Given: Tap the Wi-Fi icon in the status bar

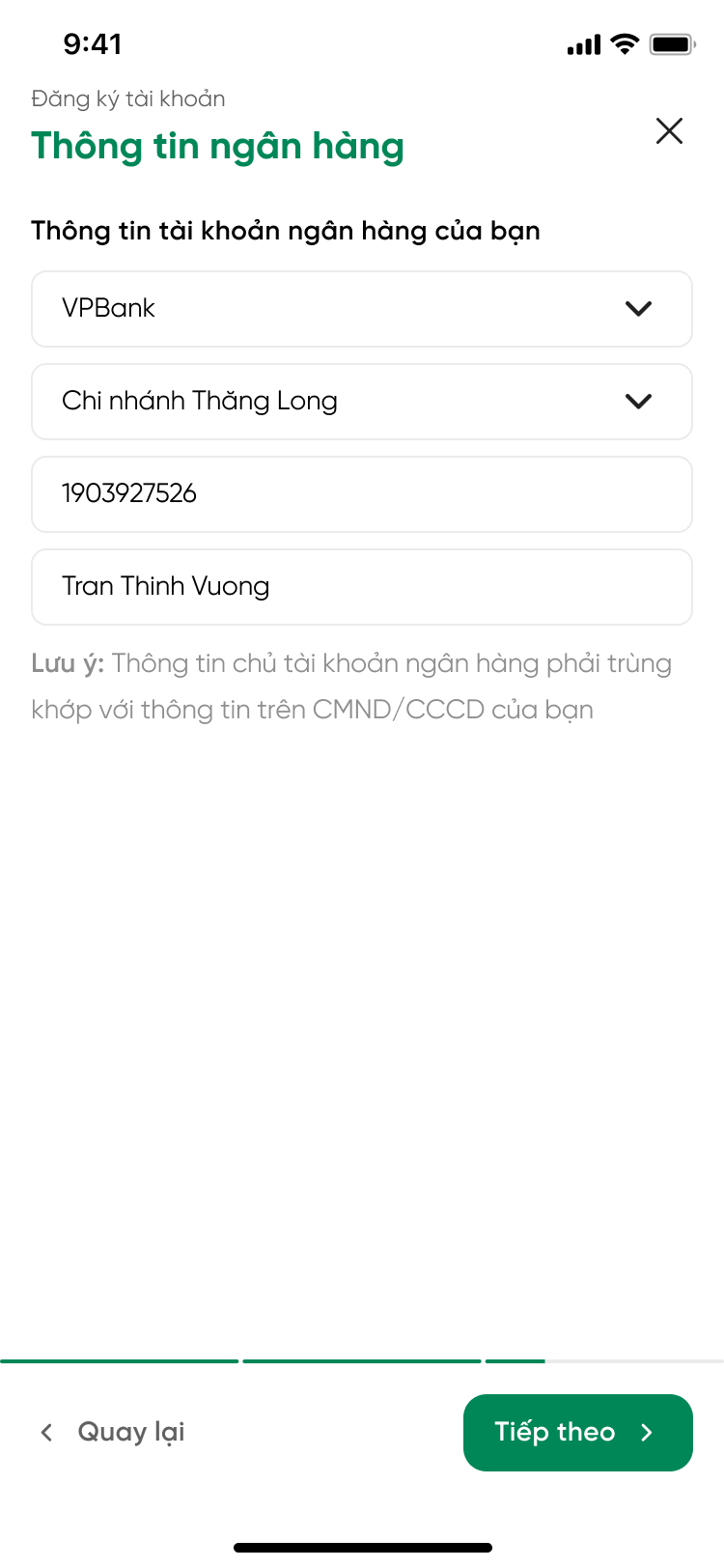Looking at the screenshot, I should click(x=624, y=43).
